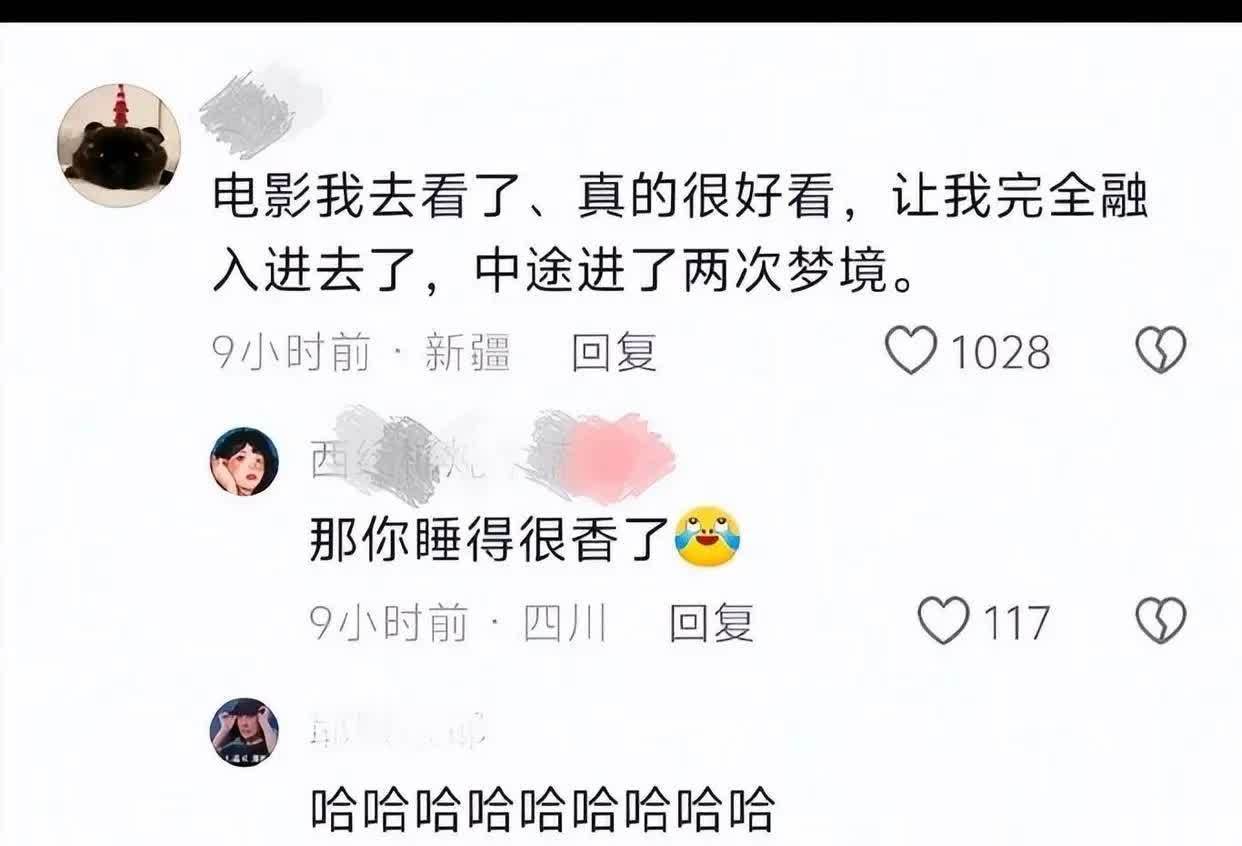Like the comment with 1028 likes
This screenshot has width=1242, height=846.
point(912,351)
